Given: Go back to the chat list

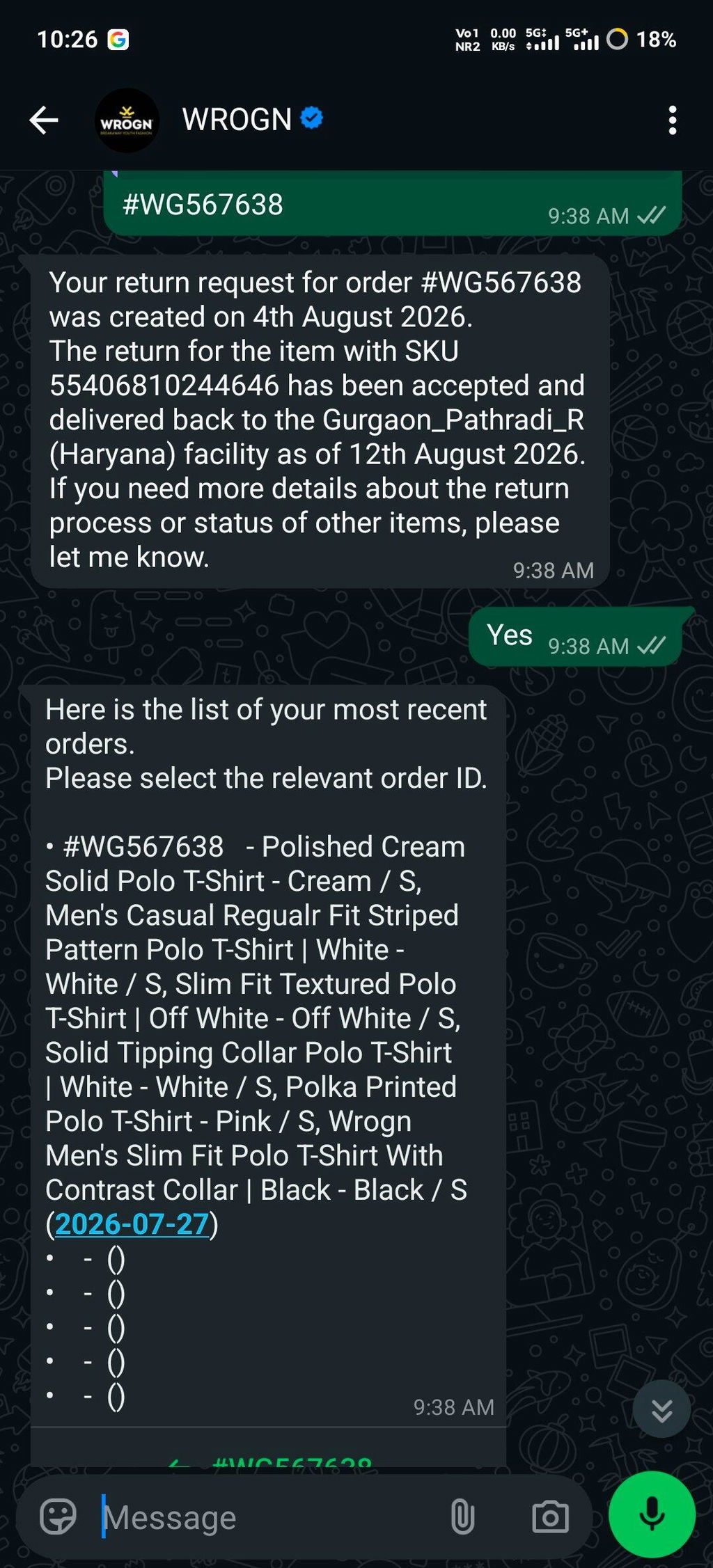Looking at the screenshot, I should pyautogui.click(x=43, y=120).
